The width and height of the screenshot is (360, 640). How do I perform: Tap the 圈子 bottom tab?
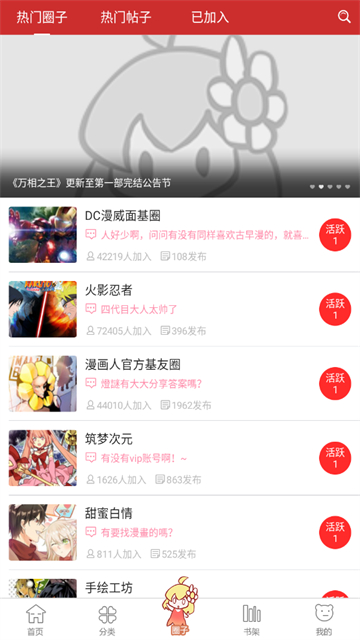[x=180, y=608]
